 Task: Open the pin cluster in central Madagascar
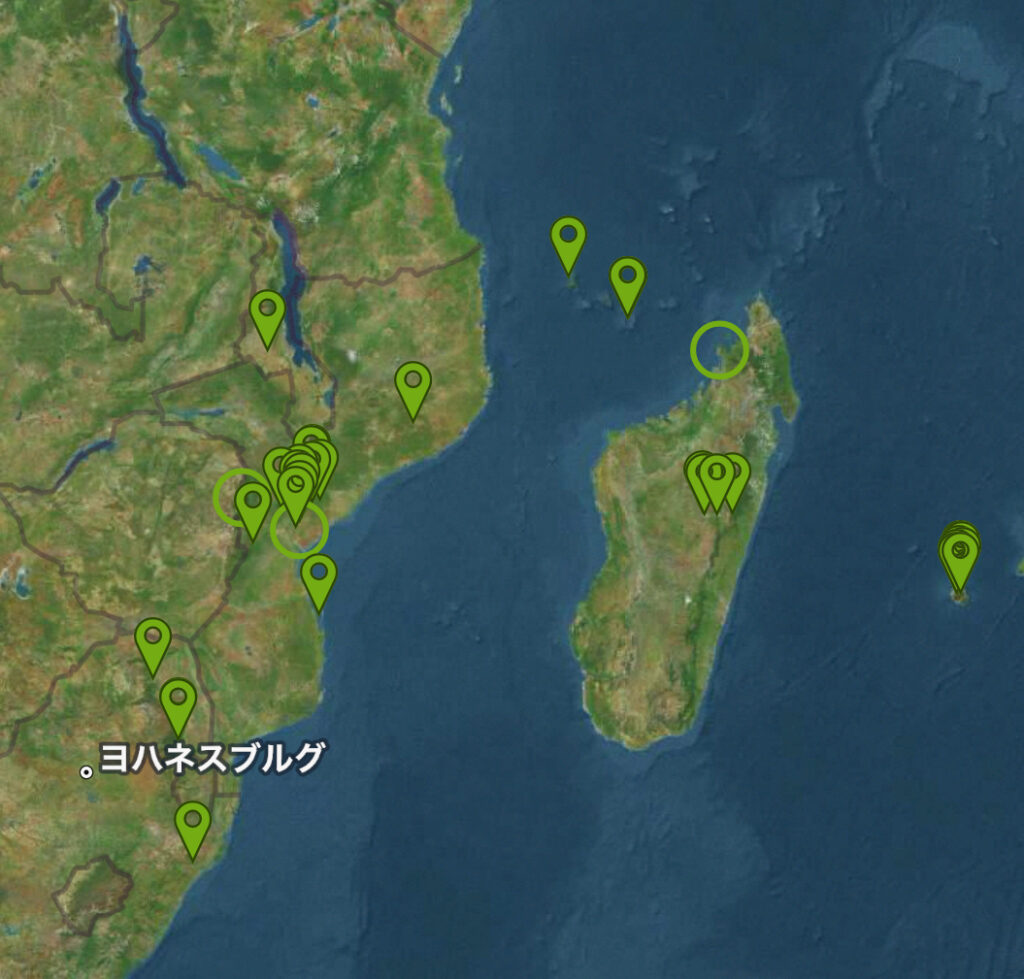point(717,476)
